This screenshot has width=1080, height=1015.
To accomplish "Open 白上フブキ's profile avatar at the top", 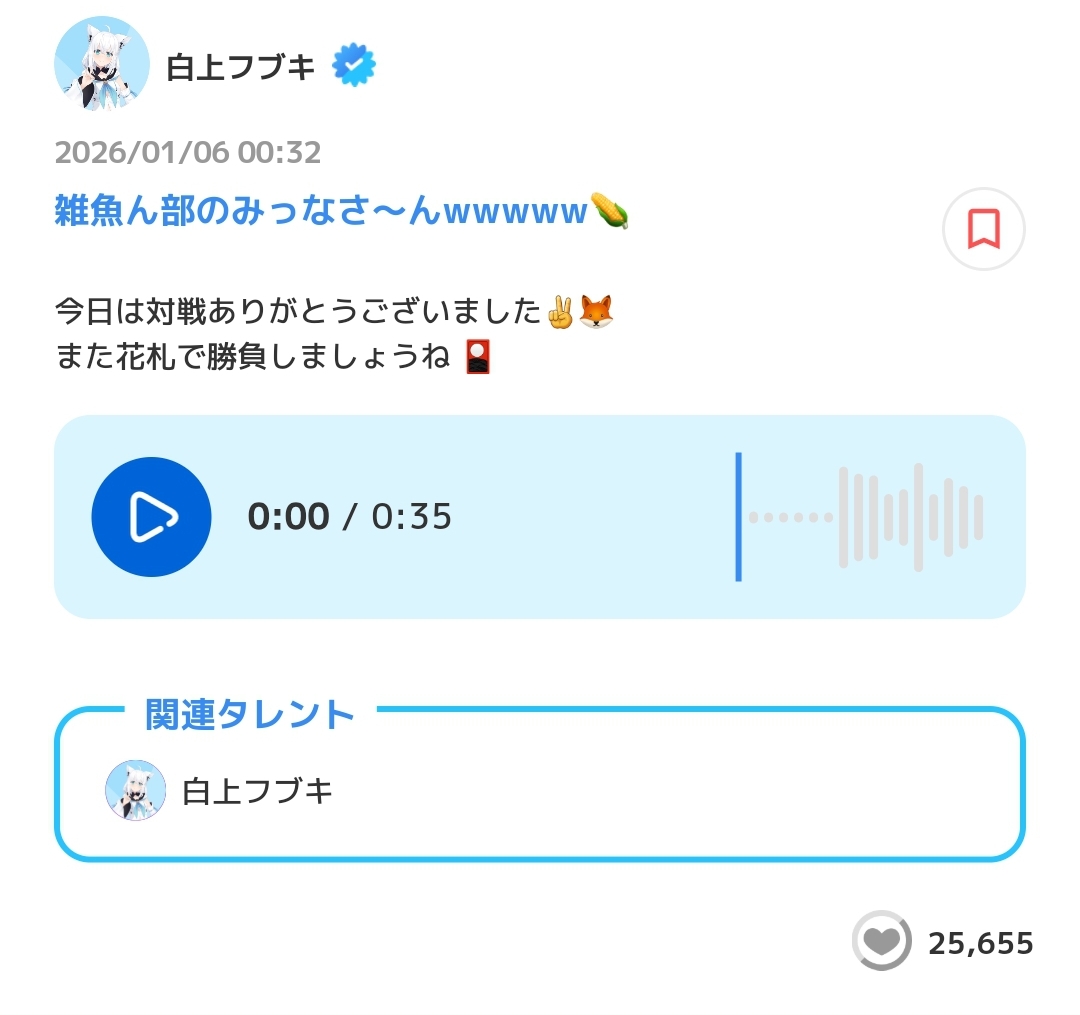I will click(x=101, y=66).
